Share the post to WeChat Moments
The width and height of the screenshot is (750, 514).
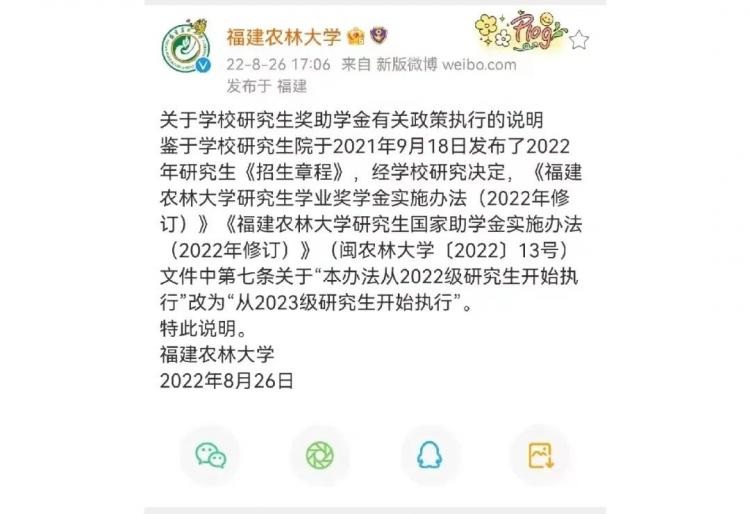click(320, 456)
